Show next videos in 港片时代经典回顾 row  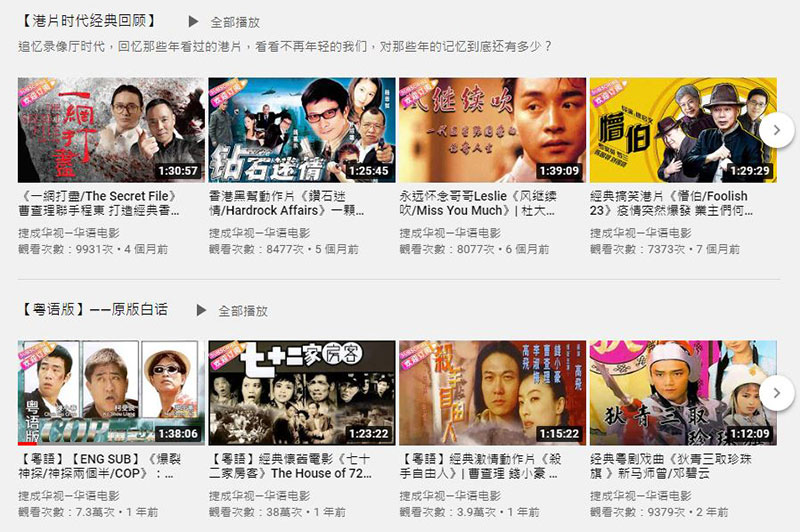click(x=776, y=130)
